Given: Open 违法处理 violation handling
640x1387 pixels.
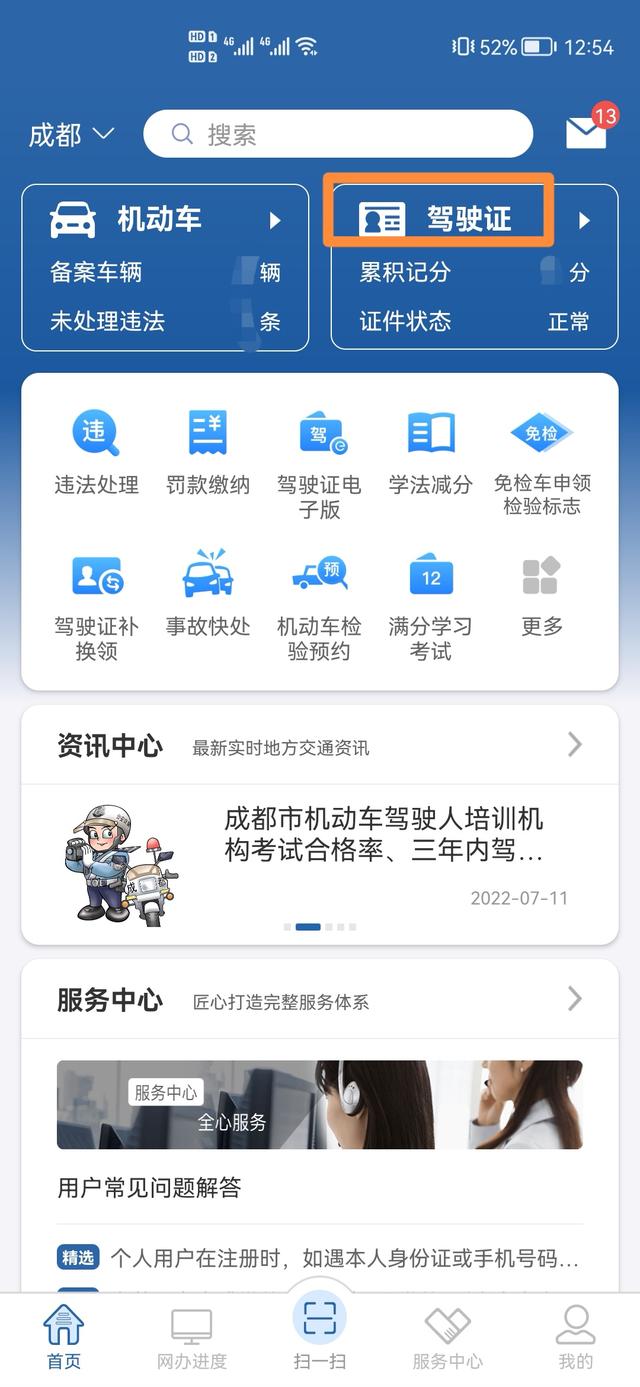Looking at the screenshot, I should tap(96, 453).
